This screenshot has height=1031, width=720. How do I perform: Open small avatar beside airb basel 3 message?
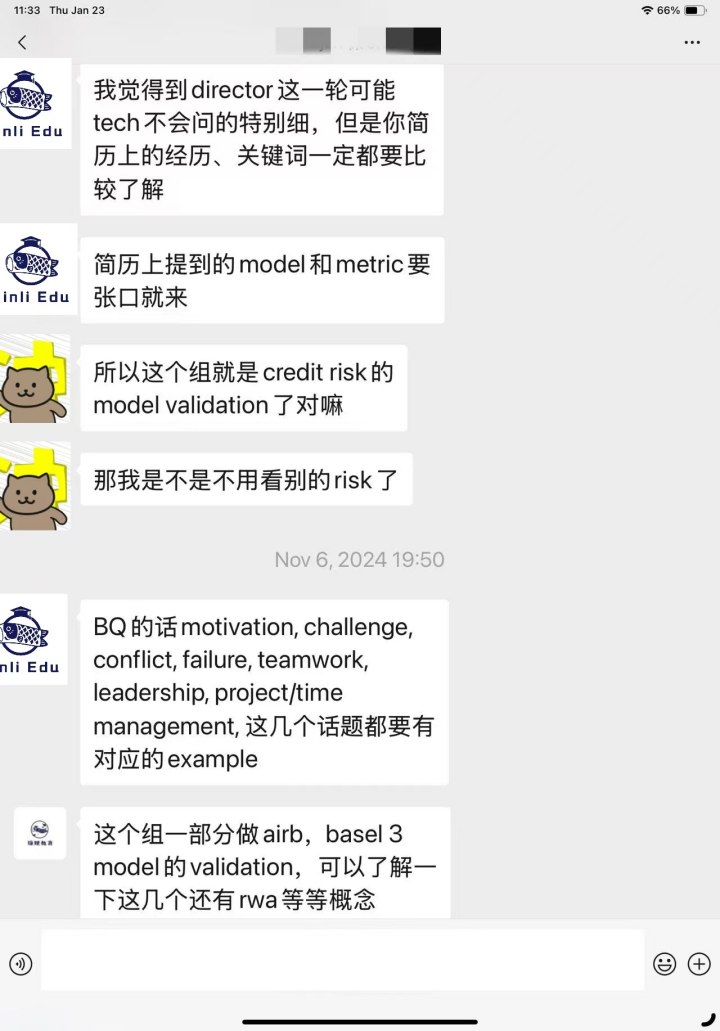tap(41, 832)
